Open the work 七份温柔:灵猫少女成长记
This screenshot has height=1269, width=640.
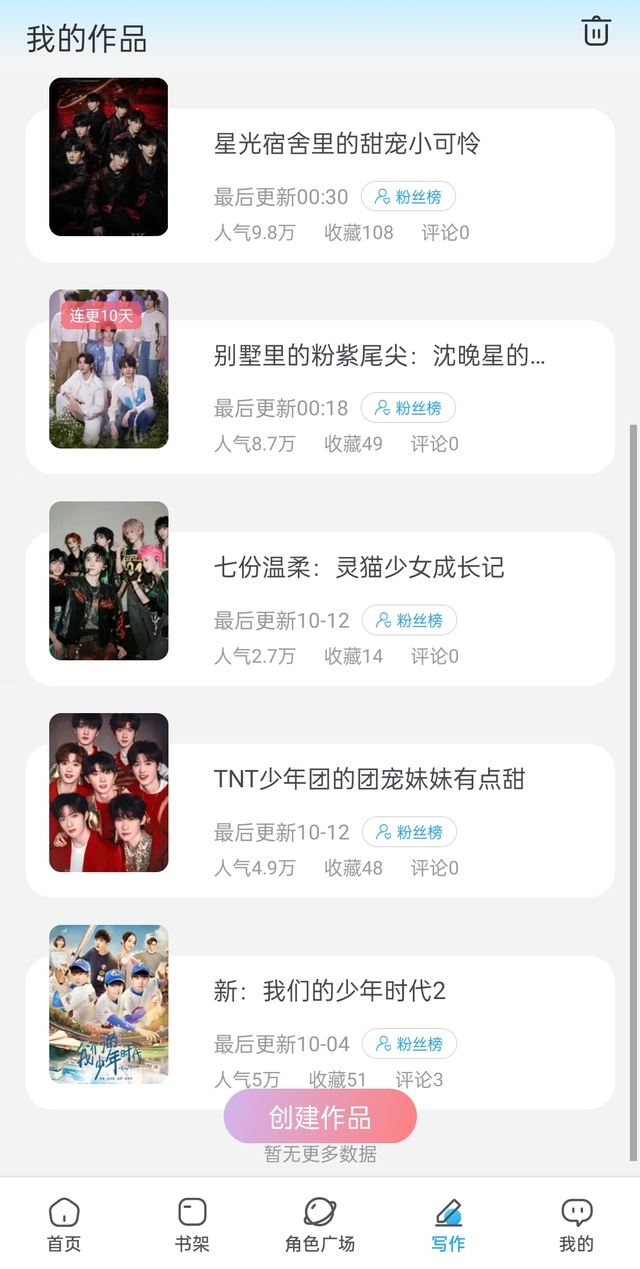click(320, 609)
